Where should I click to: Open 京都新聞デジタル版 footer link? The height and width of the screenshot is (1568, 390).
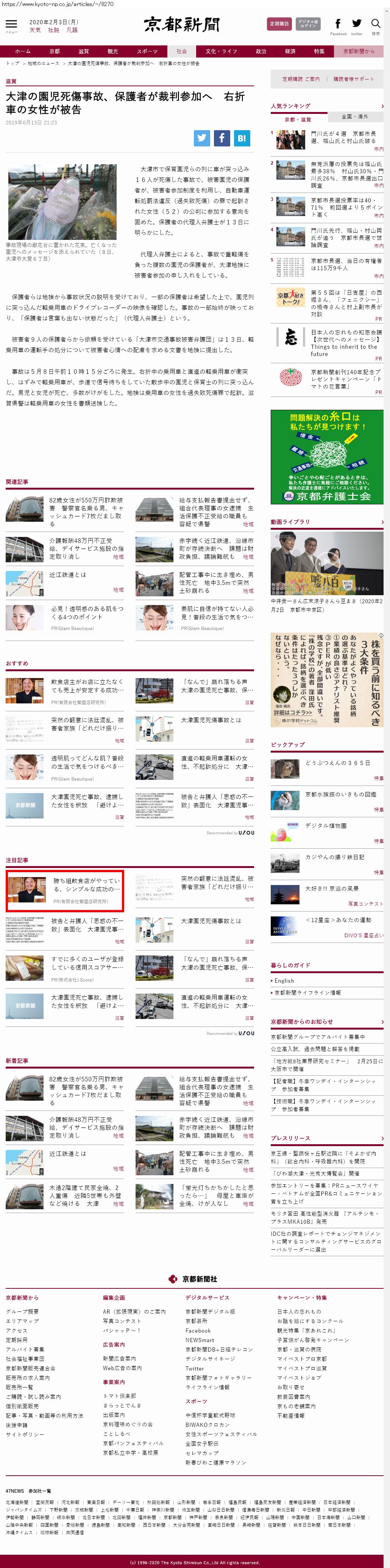(x=210, y=1311)
